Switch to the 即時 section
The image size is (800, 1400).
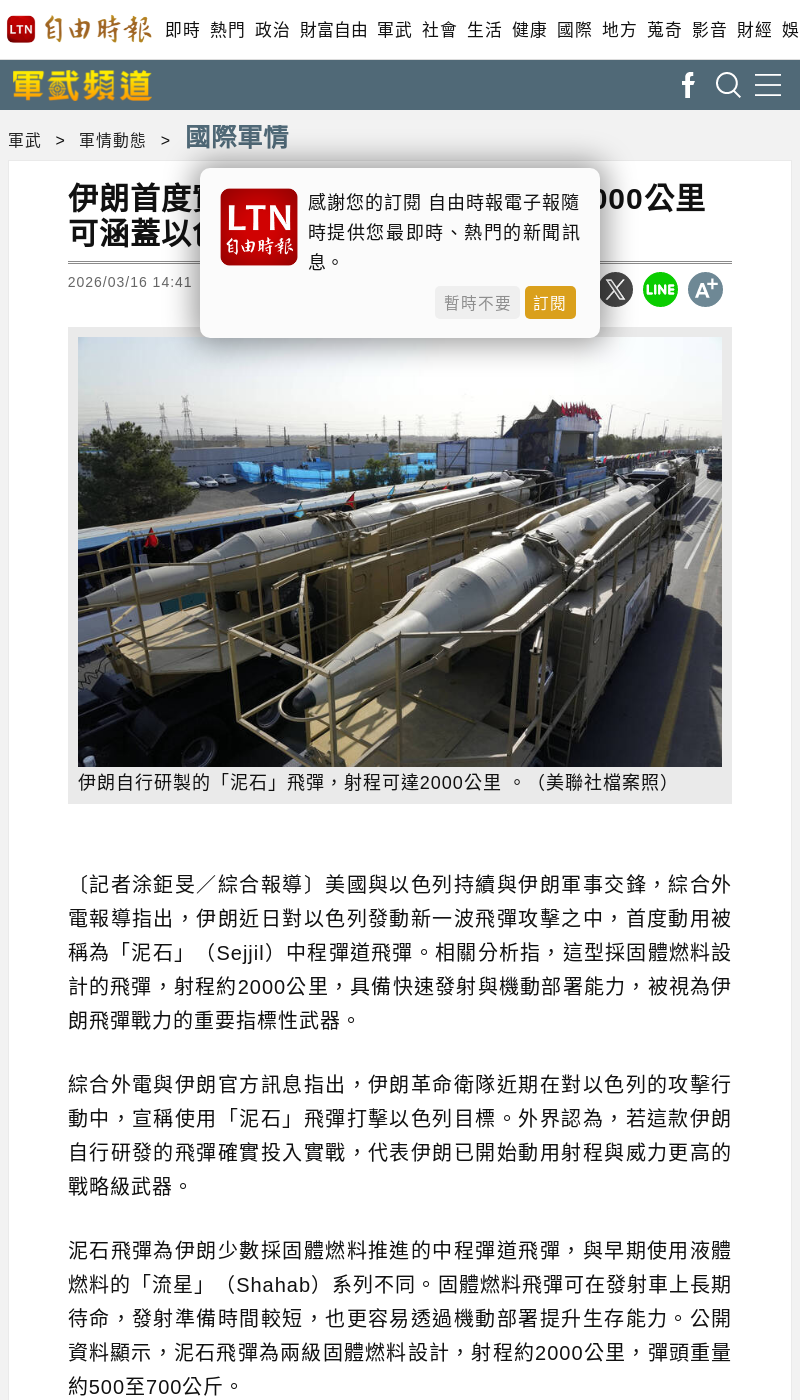coord(182,30)
